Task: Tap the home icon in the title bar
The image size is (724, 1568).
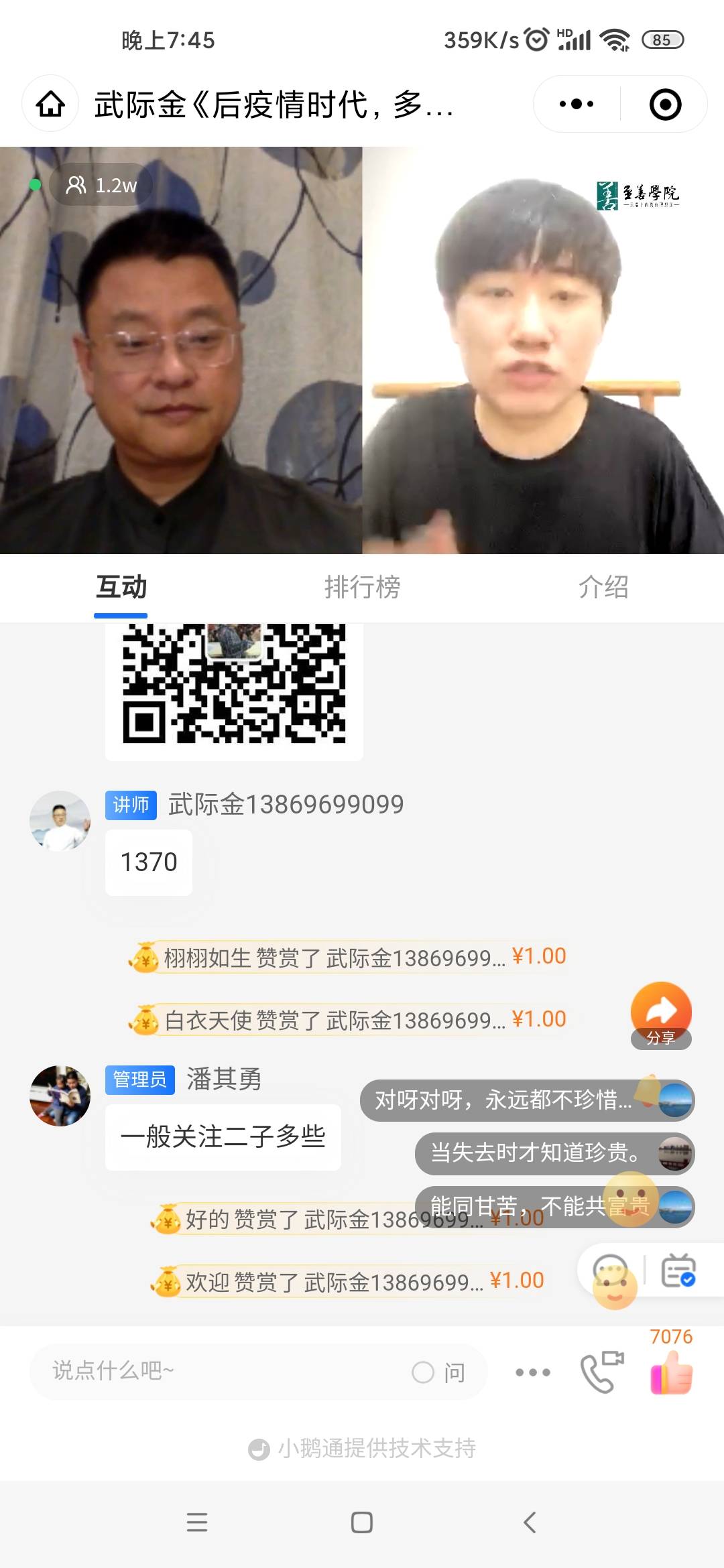Action: (51, 105)
